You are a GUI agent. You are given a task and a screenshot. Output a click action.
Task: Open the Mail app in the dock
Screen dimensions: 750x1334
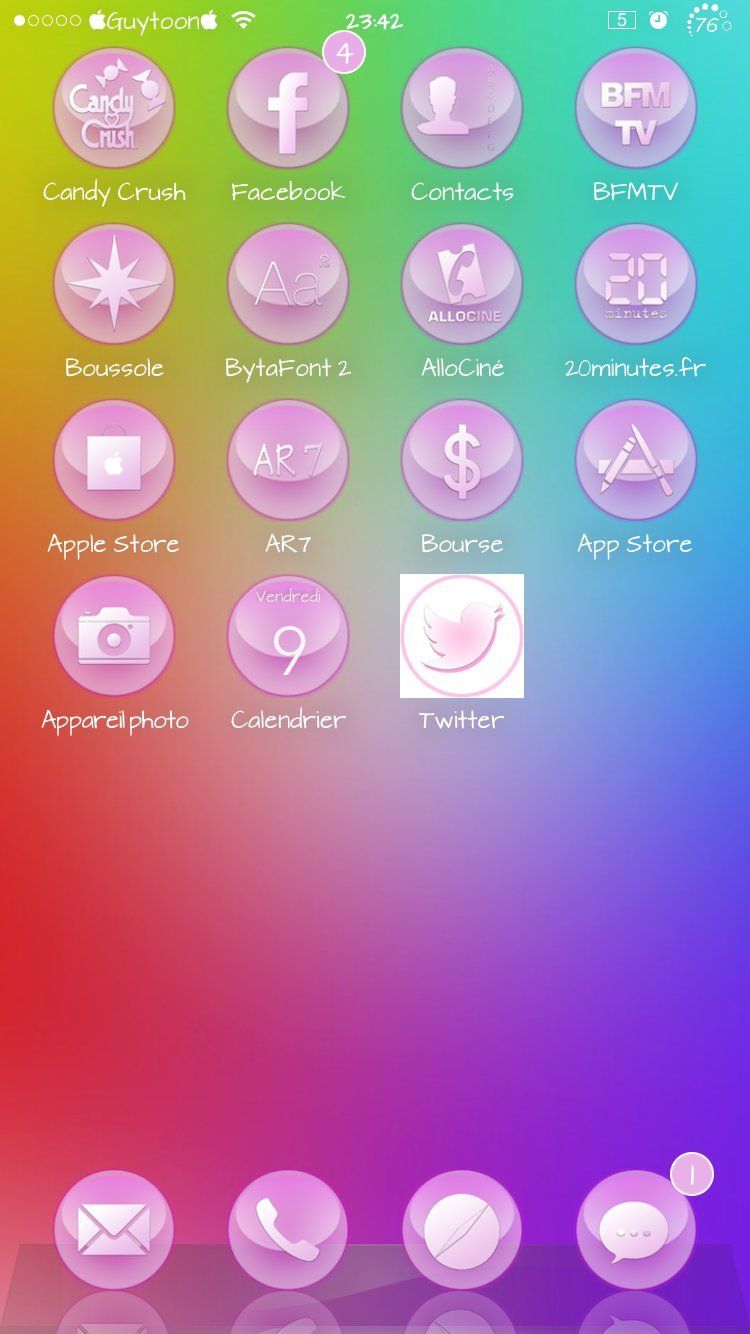[x=114, y=1230]
